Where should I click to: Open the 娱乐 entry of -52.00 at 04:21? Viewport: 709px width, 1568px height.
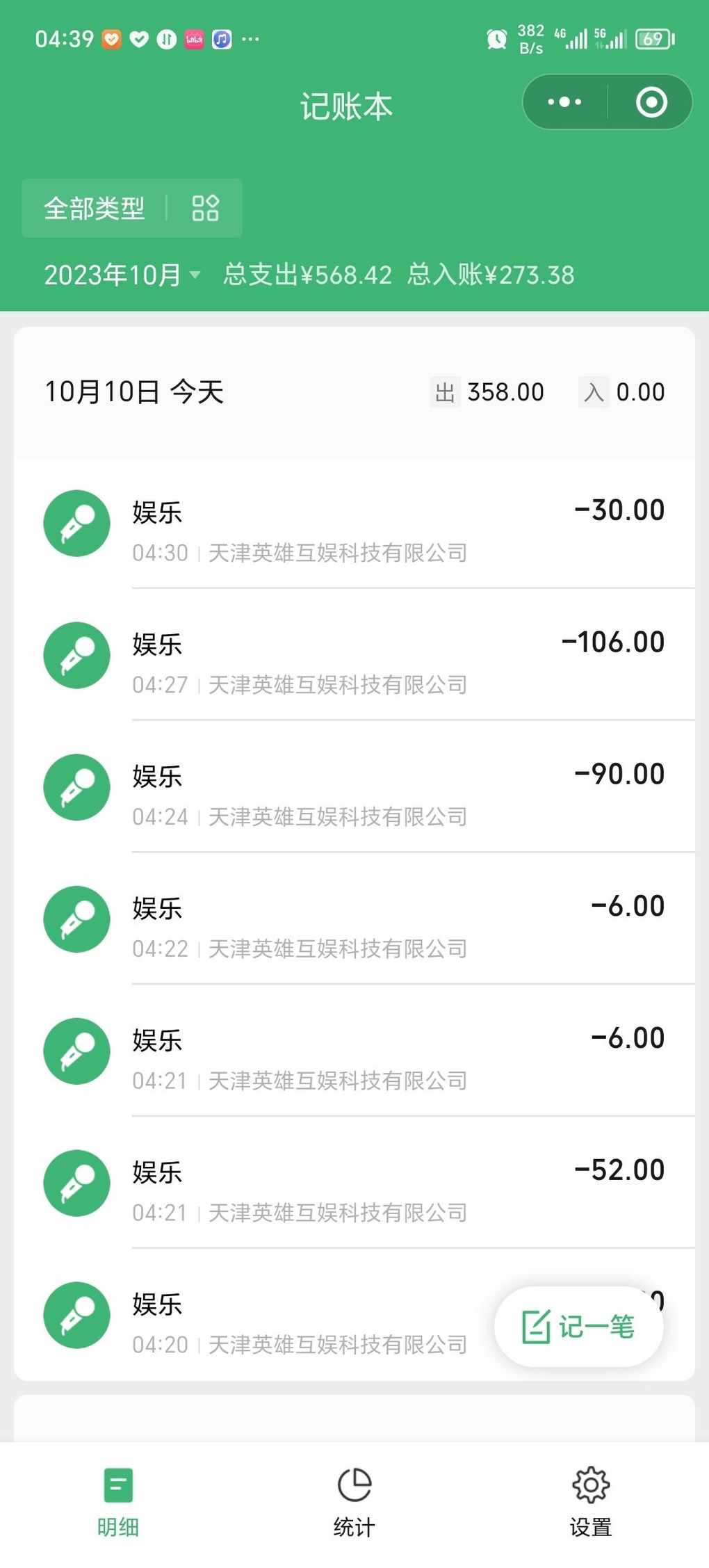coord(354,1183)
